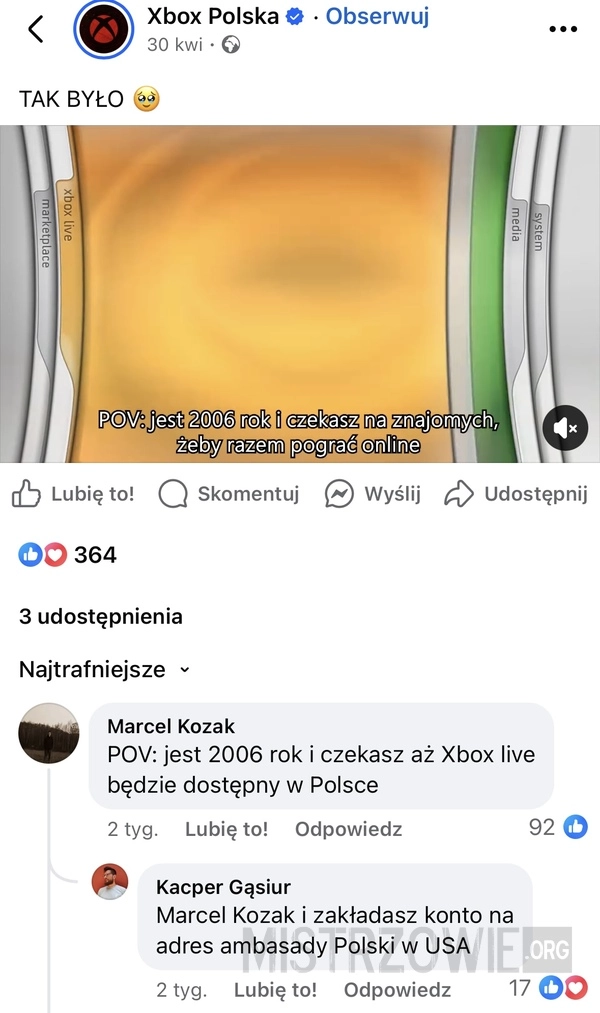Viewport: 600px width, 1013px height.
Task: Open the 3 udostępnienia shares list
Action: point(101,616)
